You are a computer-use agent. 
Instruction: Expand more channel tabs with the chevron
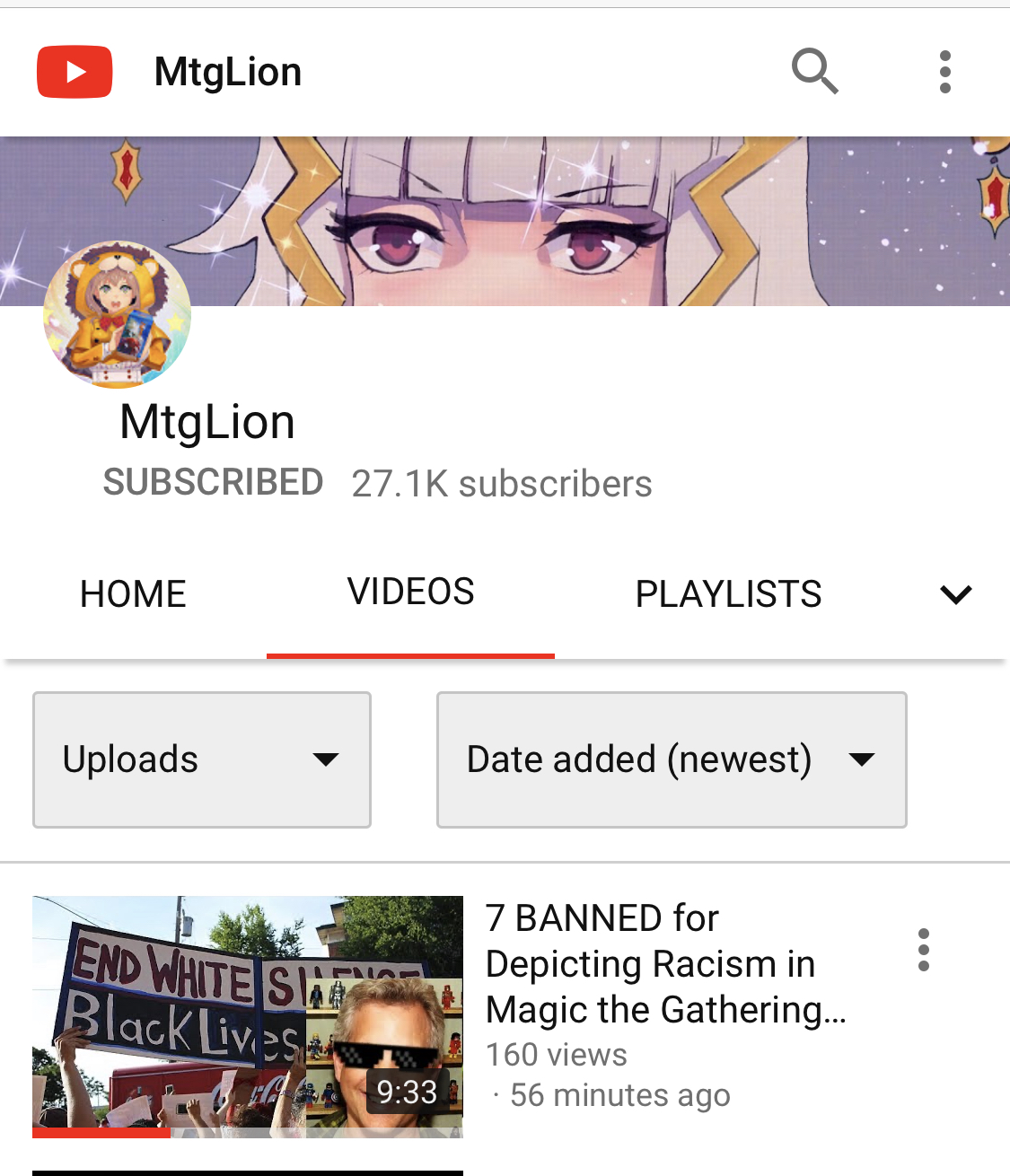(955, 594)
